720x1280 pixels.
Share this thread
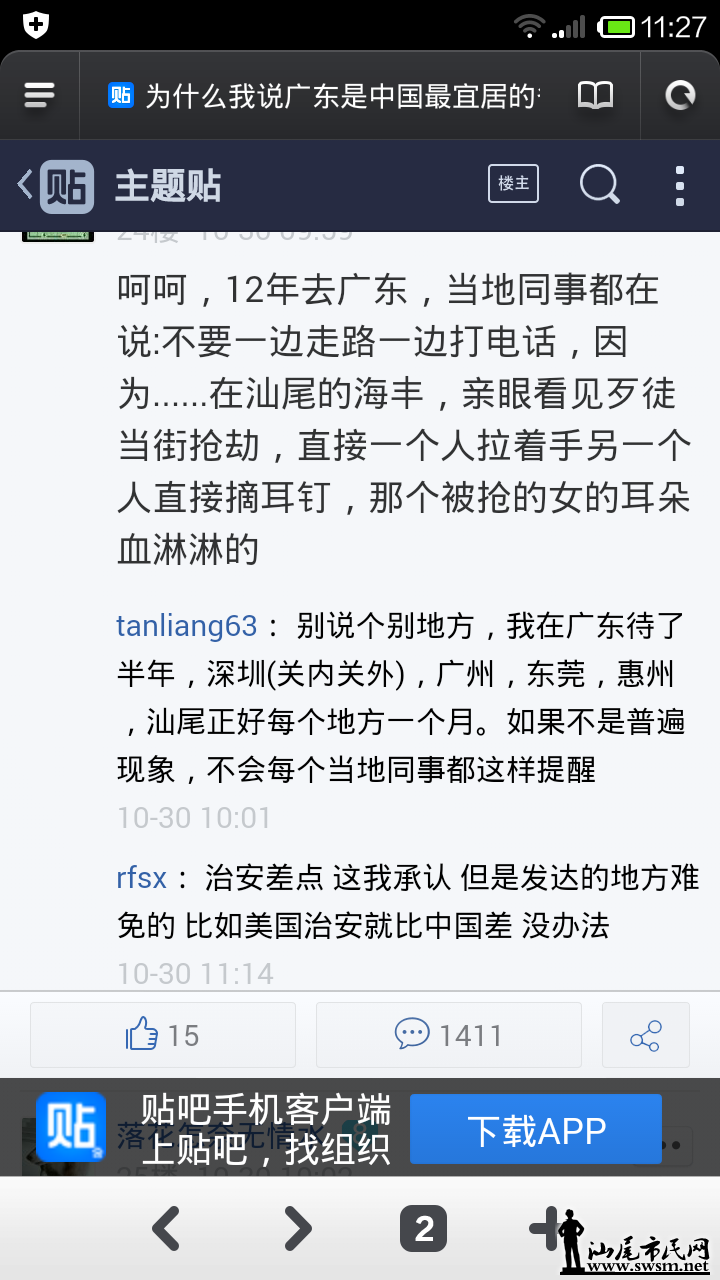click(646, 1035)
